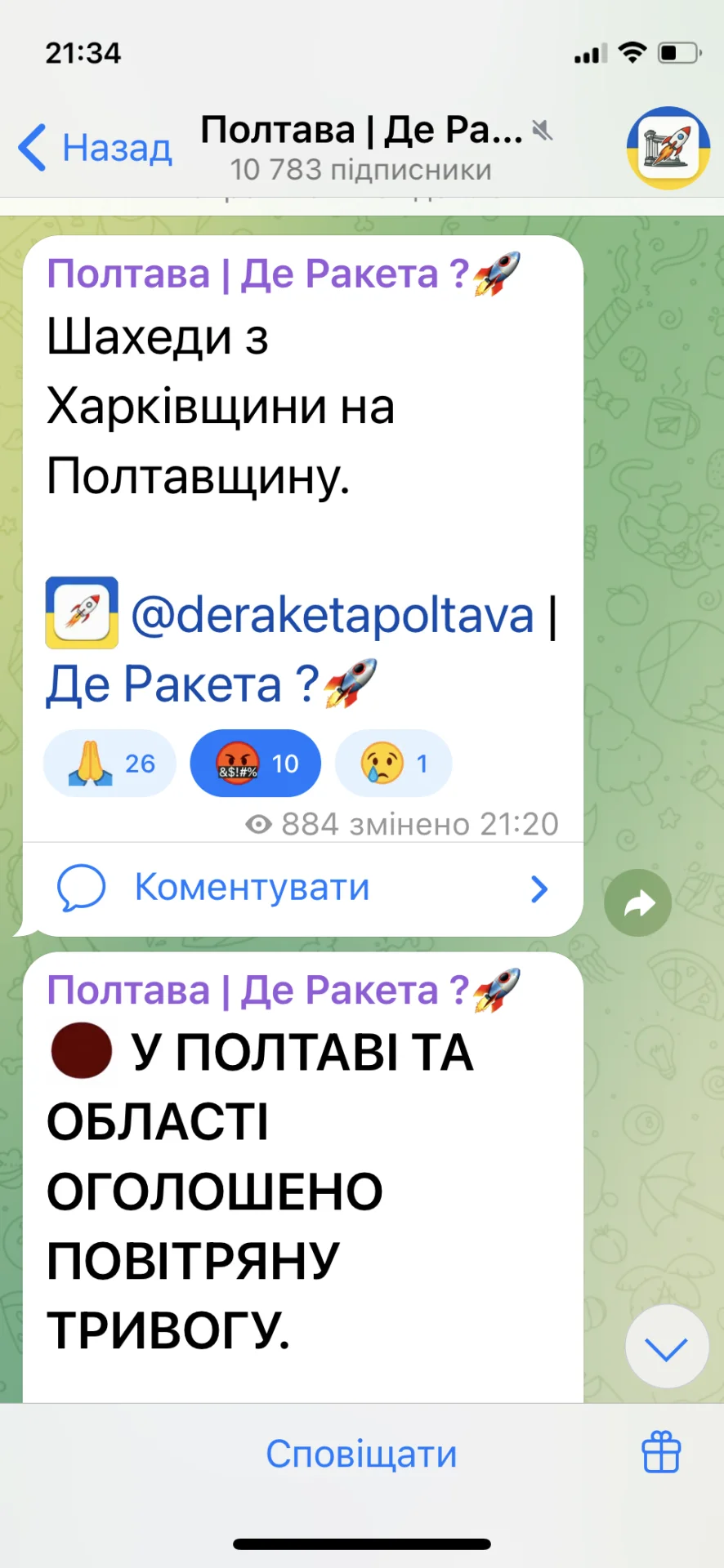Tap the @deraketapoltava mention link
The image size is (724, 1568).
tap(332, 615)
